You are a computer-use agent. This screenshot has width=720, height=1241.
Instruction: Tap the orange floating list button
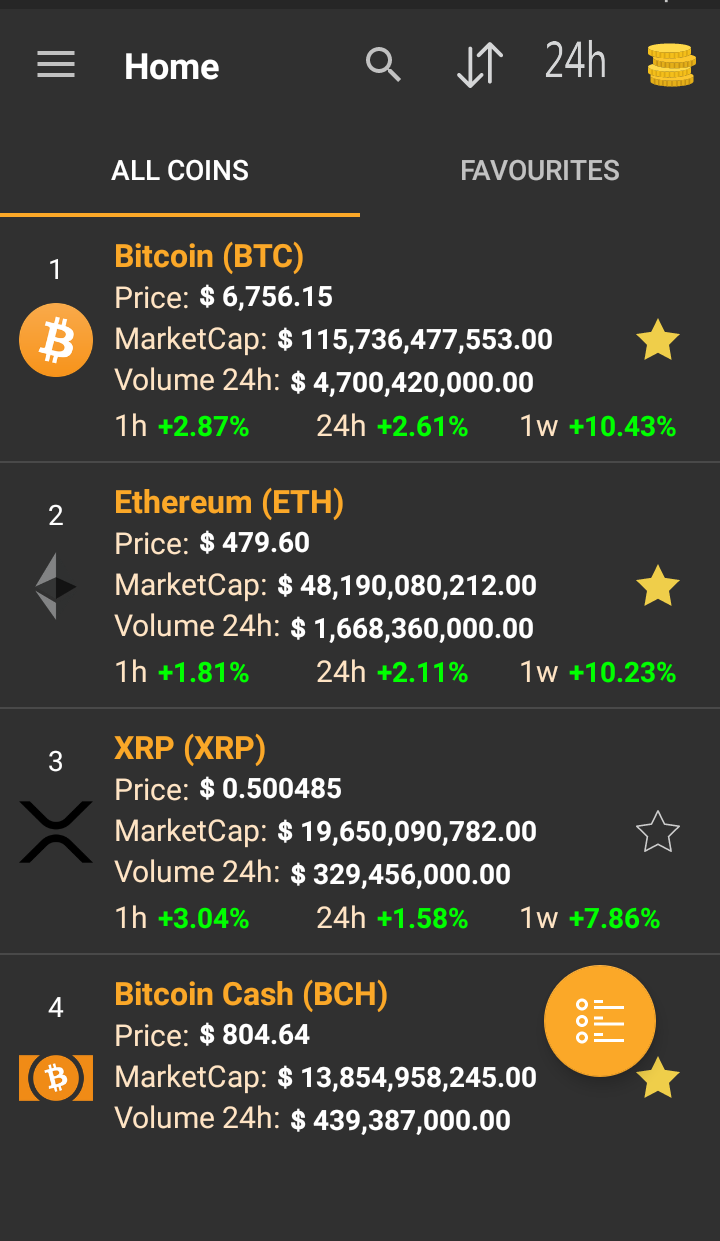point(600,1021)
